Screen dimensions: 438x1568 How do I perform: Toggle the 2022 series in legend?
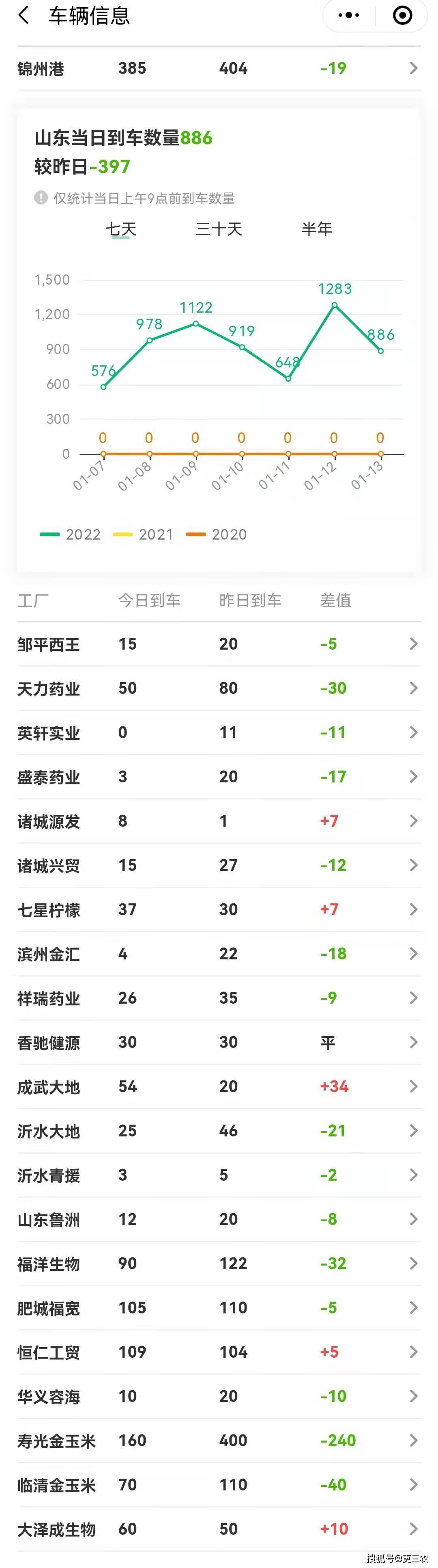coord(71,534)
